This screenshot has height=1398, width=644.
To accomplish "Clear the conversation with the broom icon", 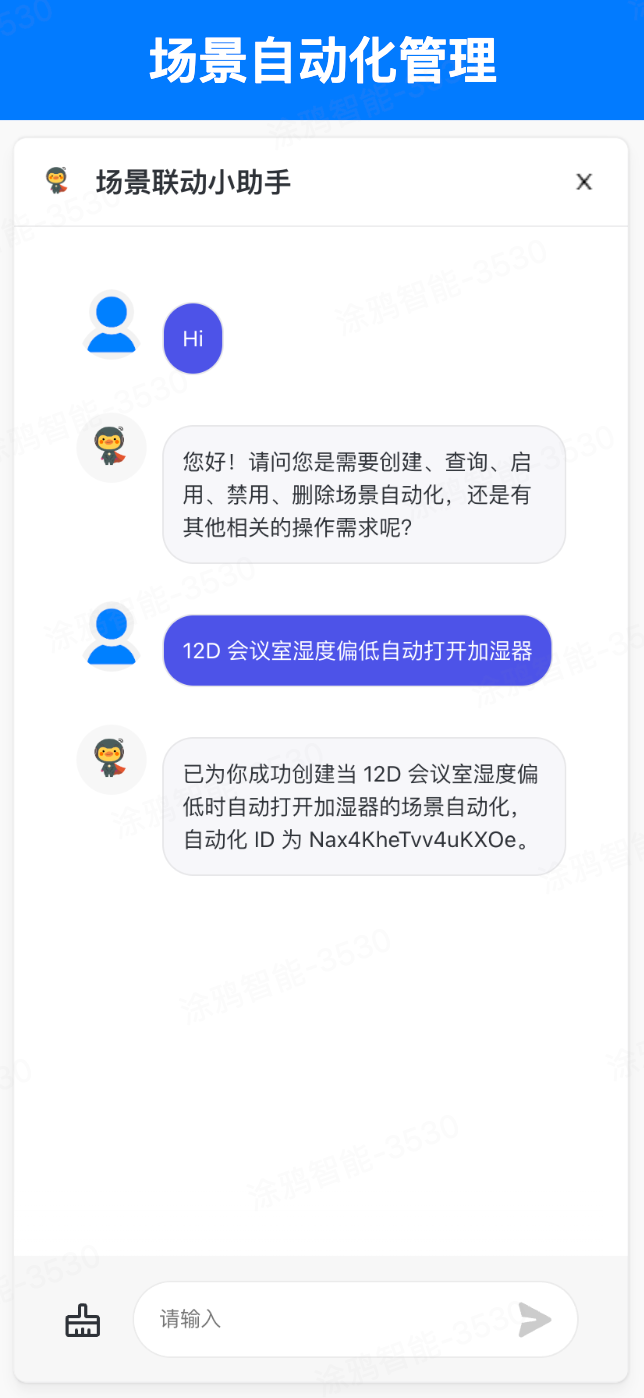I will 83,1320.
